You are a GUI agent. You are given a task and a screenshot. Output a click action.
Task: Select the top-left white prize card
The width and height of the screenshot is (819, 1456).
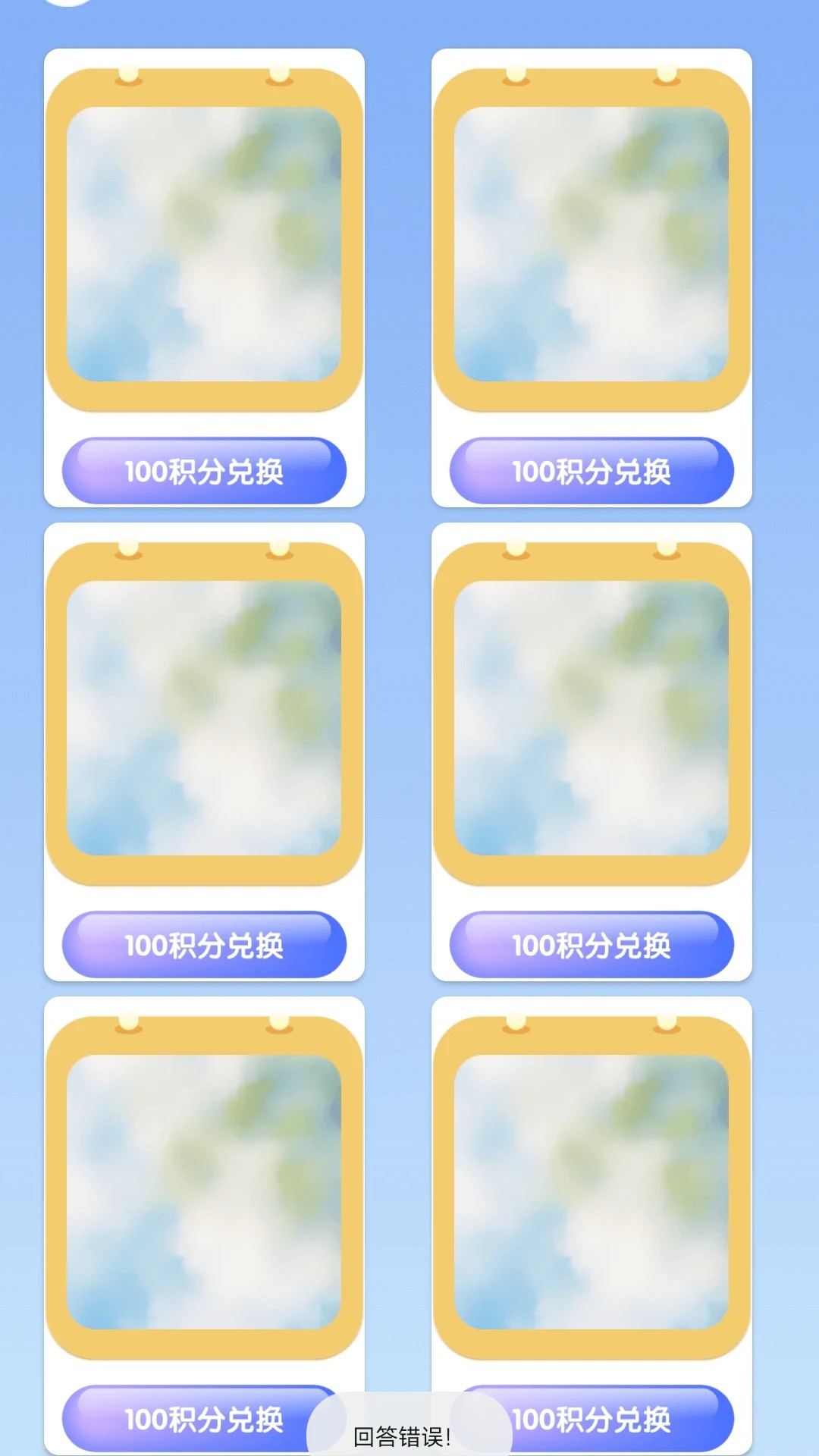(x=203, y=277)
